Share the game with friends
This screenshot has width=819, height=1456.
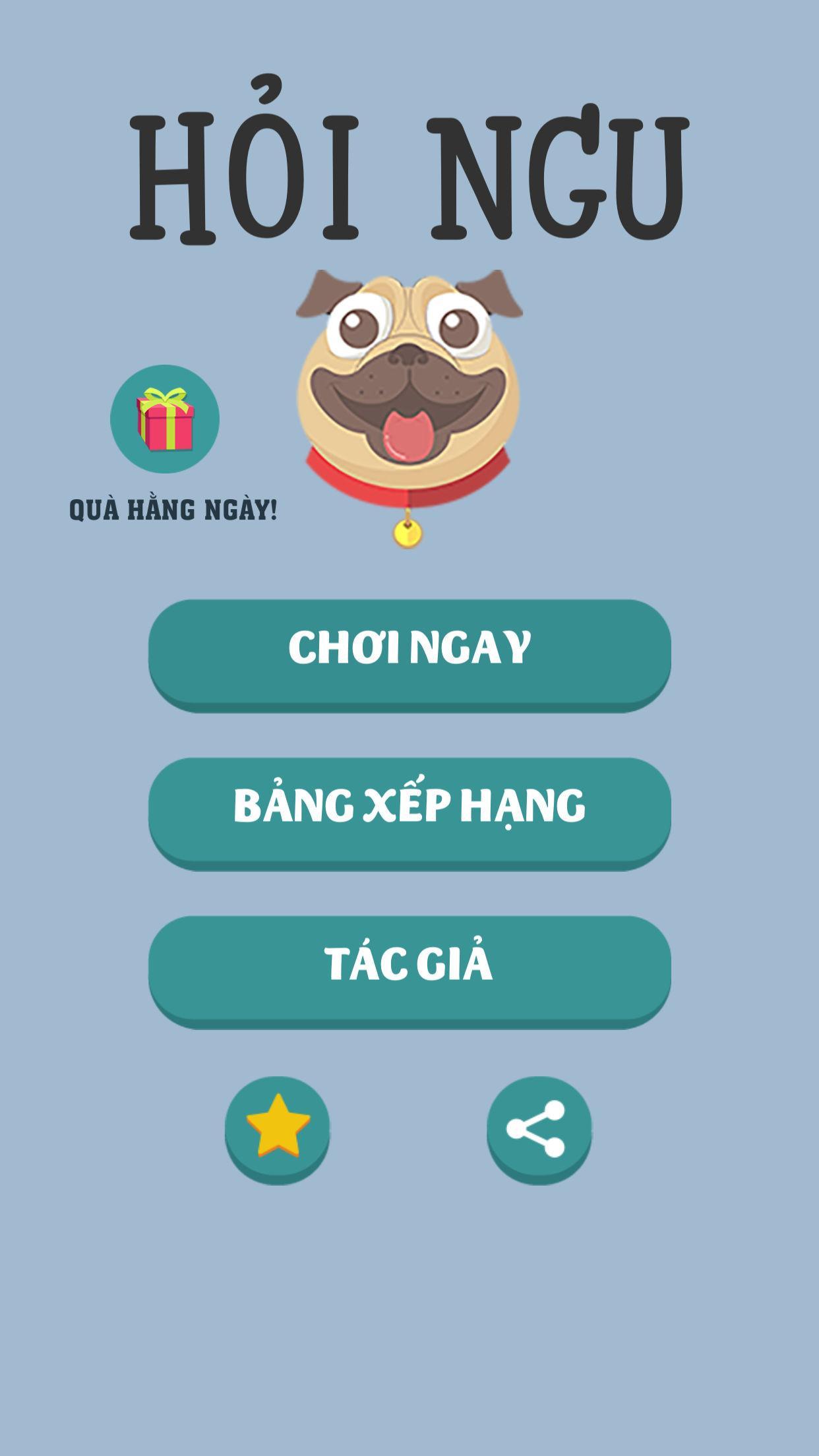539,1126
